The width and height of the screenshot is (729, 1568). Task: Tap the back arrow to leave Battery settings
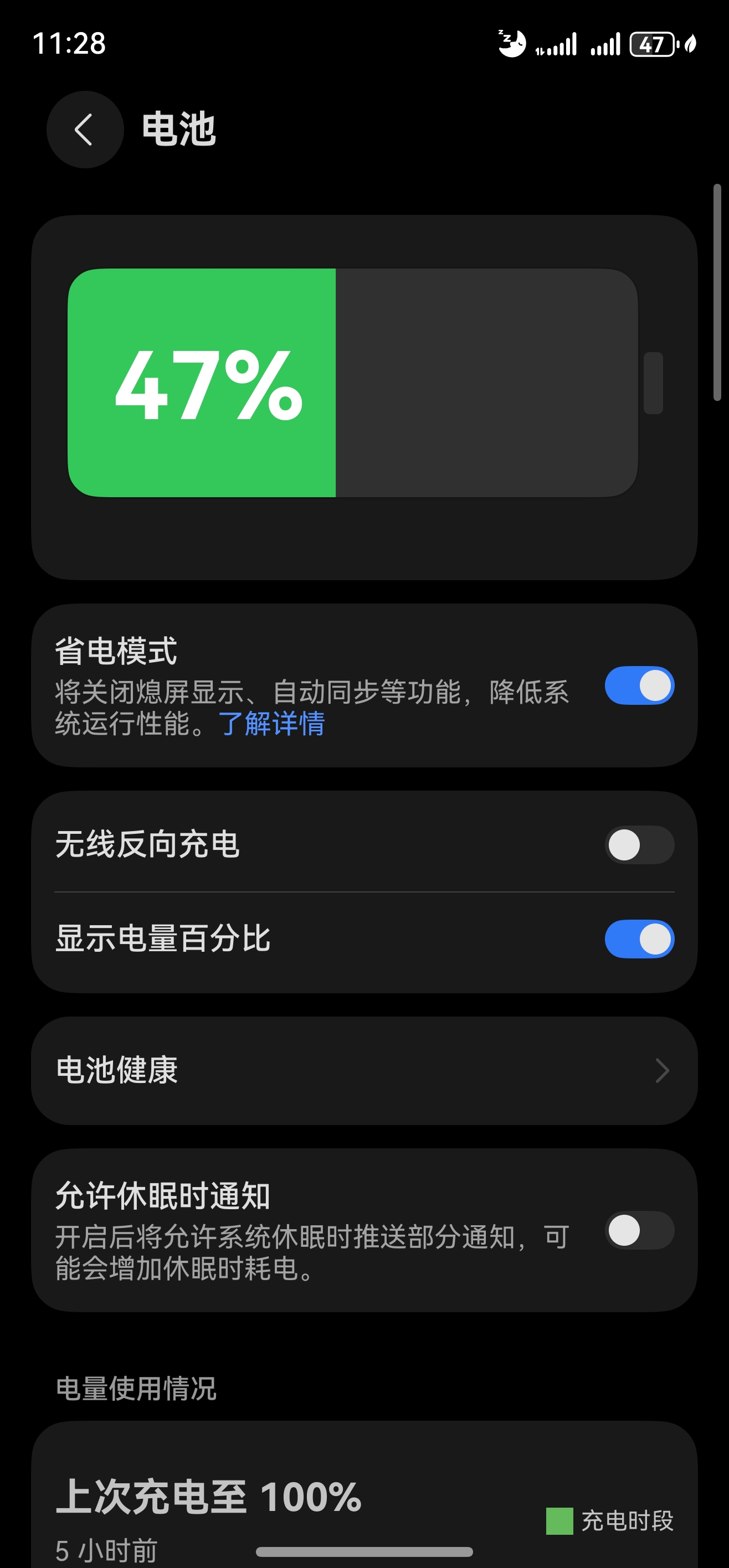point(85,130)
